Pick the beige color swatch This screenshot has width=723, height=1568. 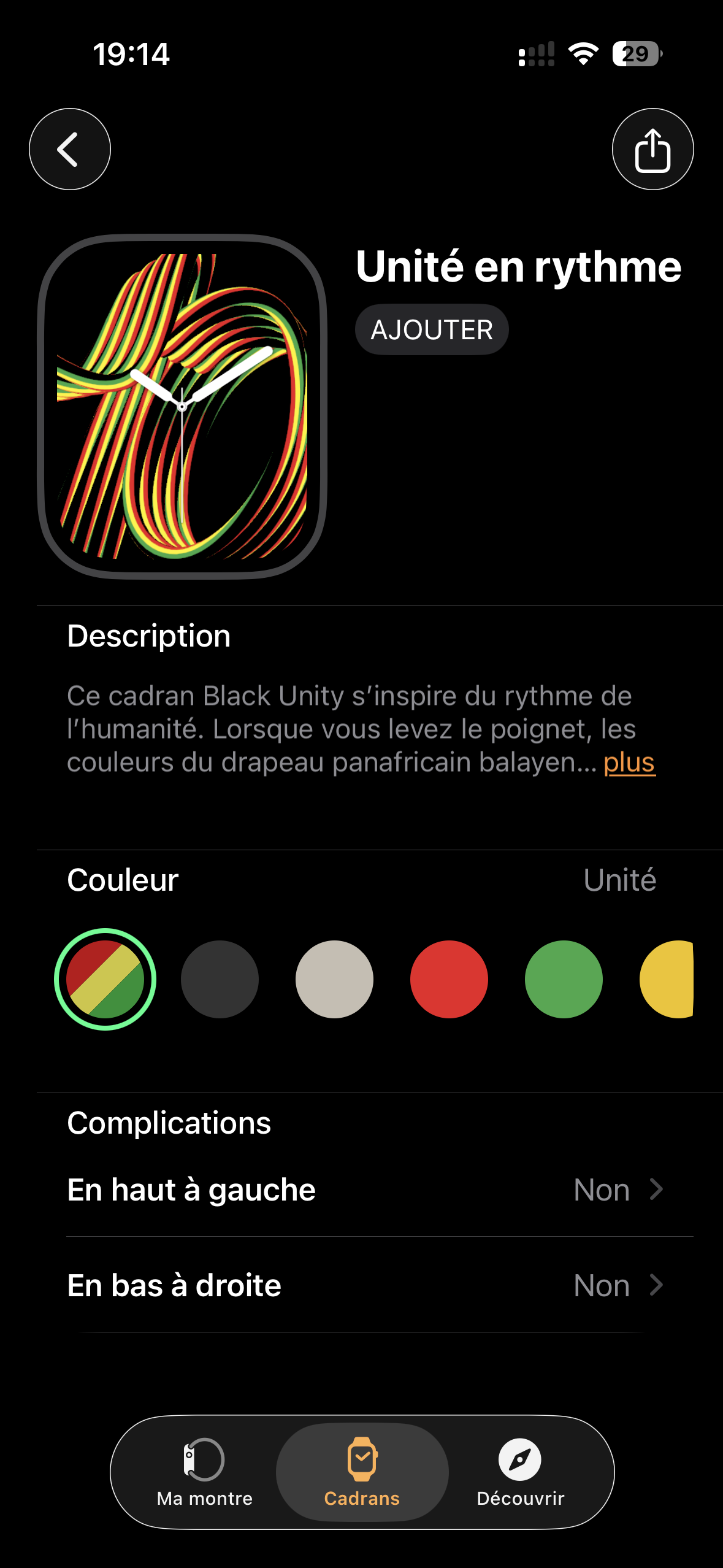pyautogui.click(x=334, y=979)
